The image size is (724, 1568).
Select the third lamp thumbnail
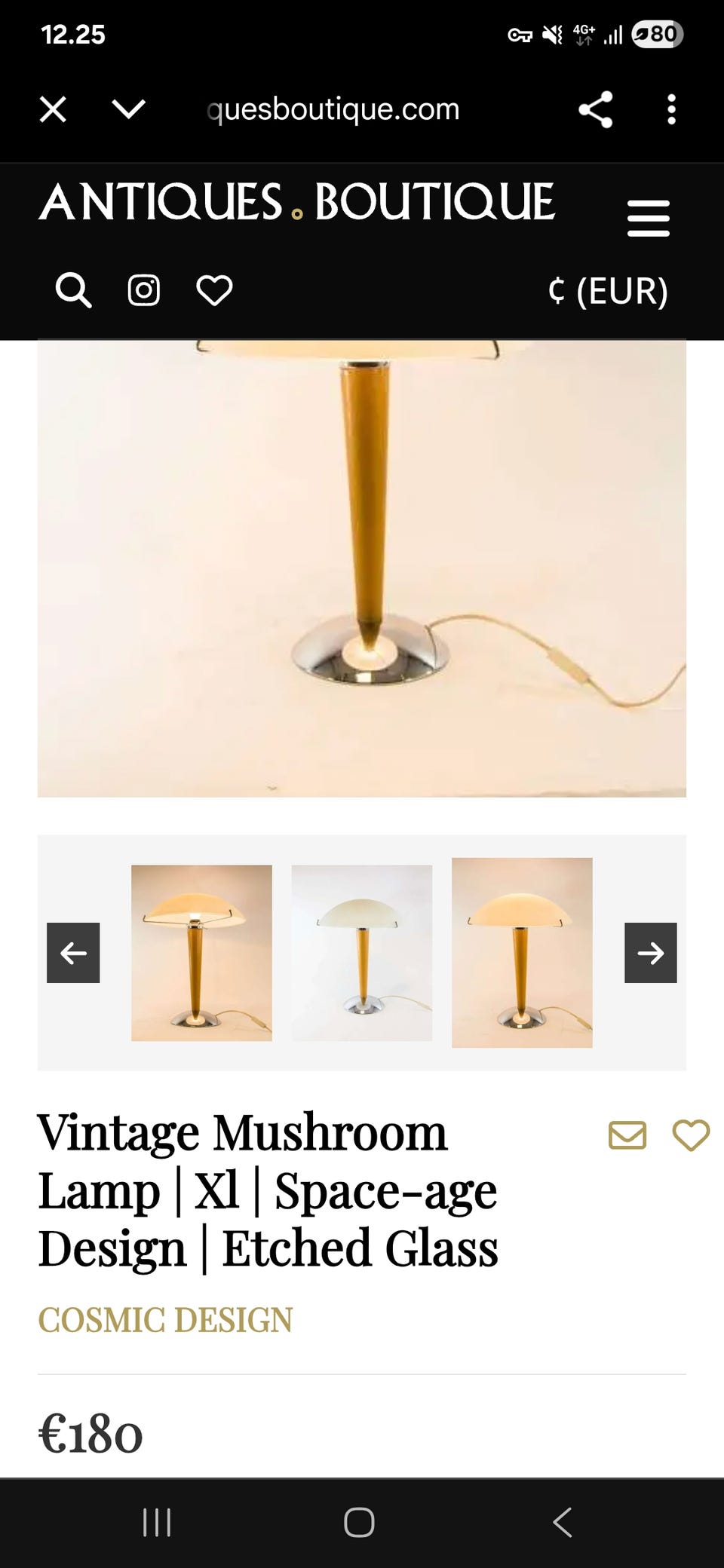pos(522,953)
